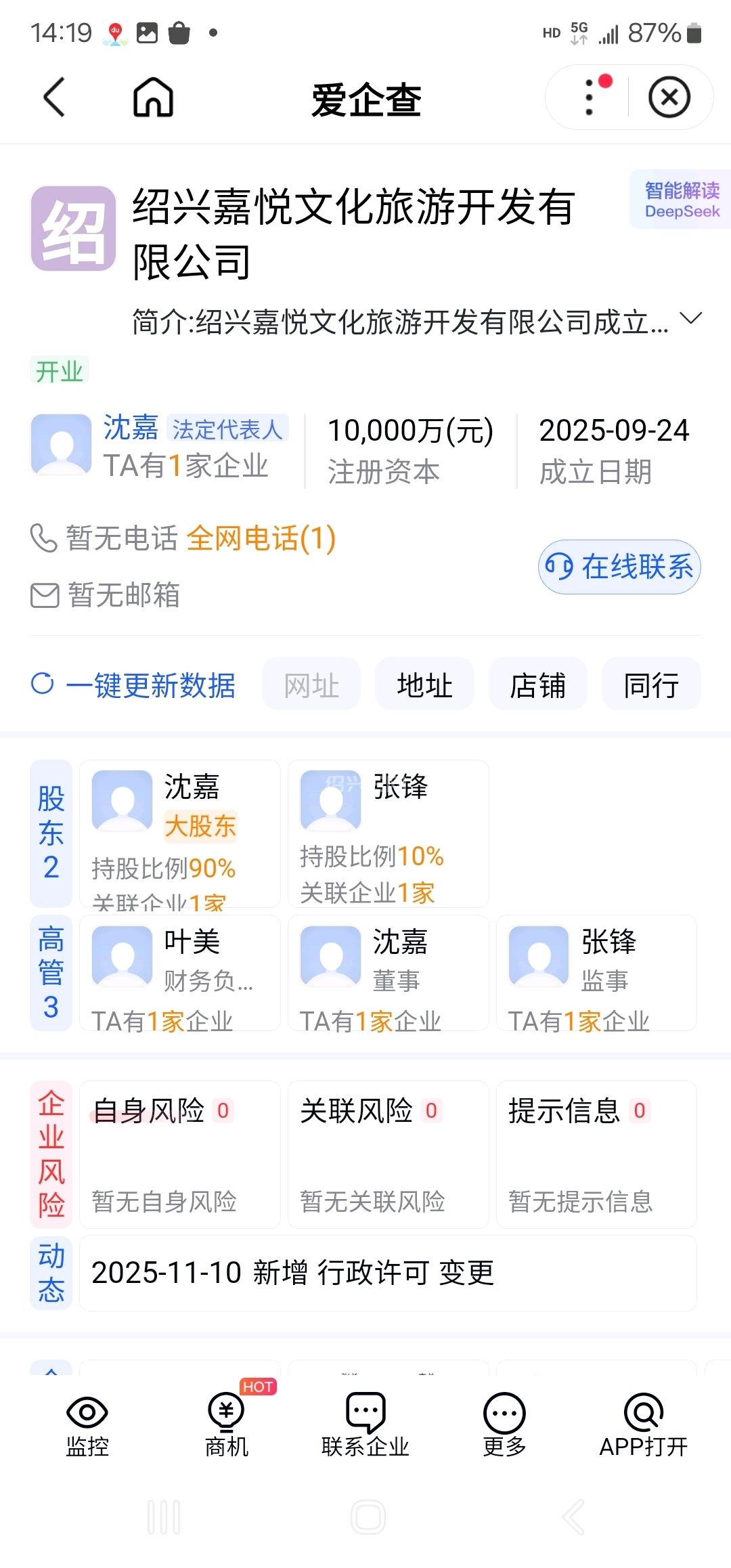Open the 店铺 chip

click(x=537, y=685)
